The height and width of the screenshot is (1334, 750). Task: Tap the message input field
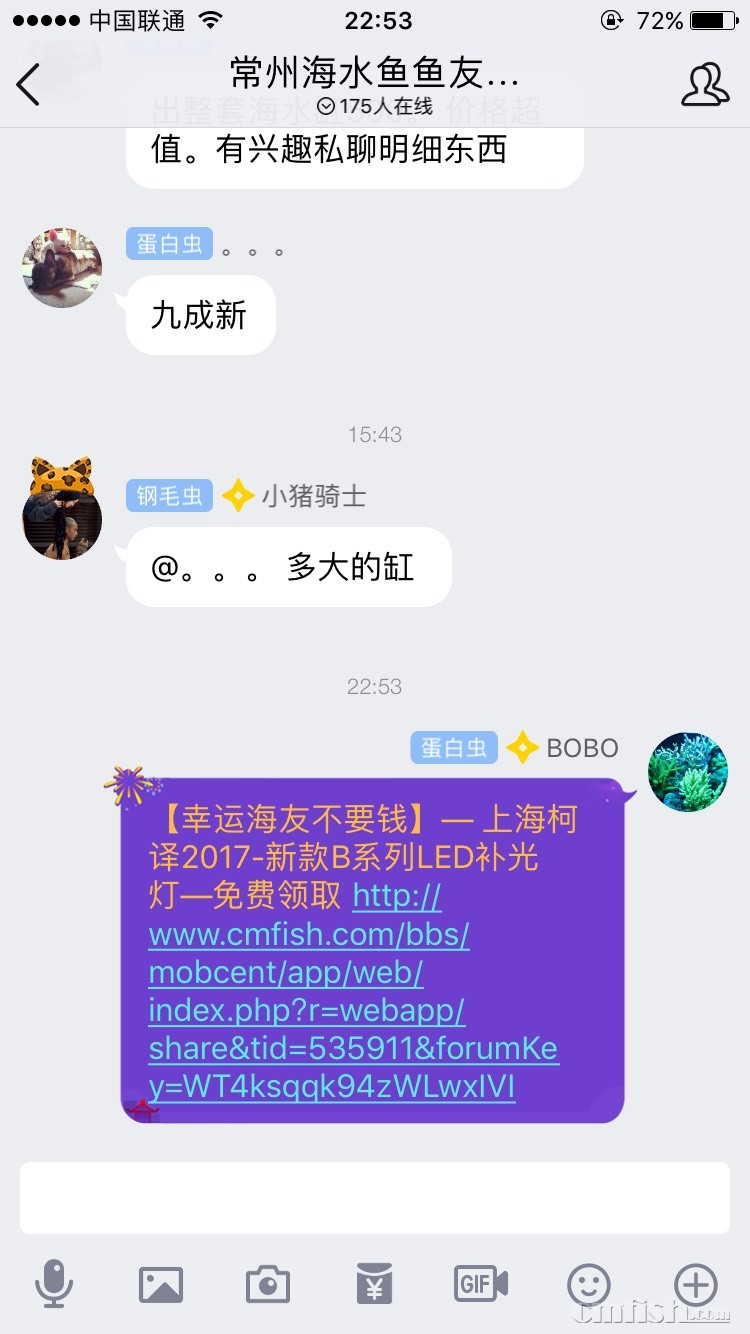374,1197
